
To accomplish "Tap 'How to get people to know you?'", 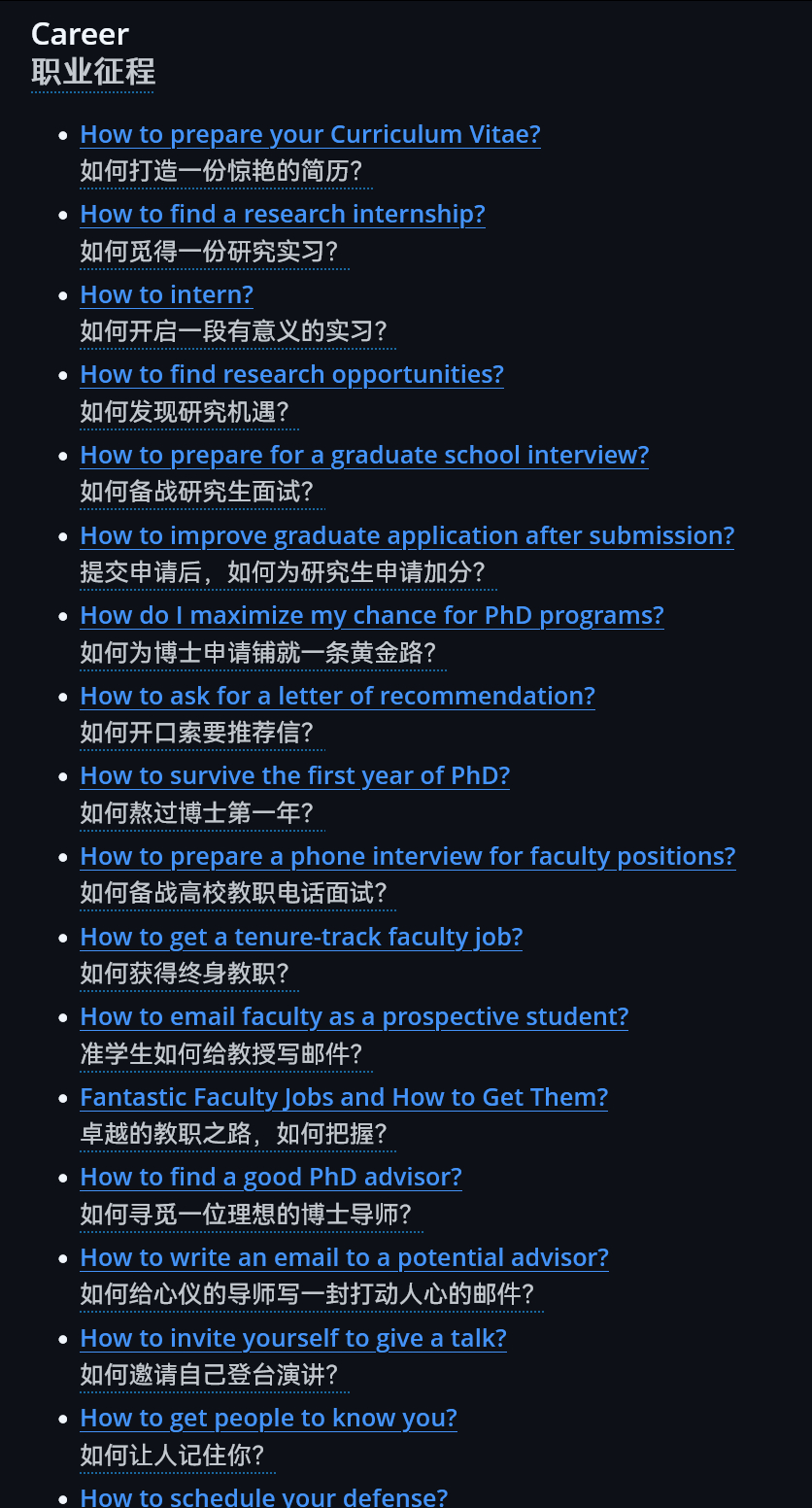I will pyautogui.click(x=268, y=1418).
